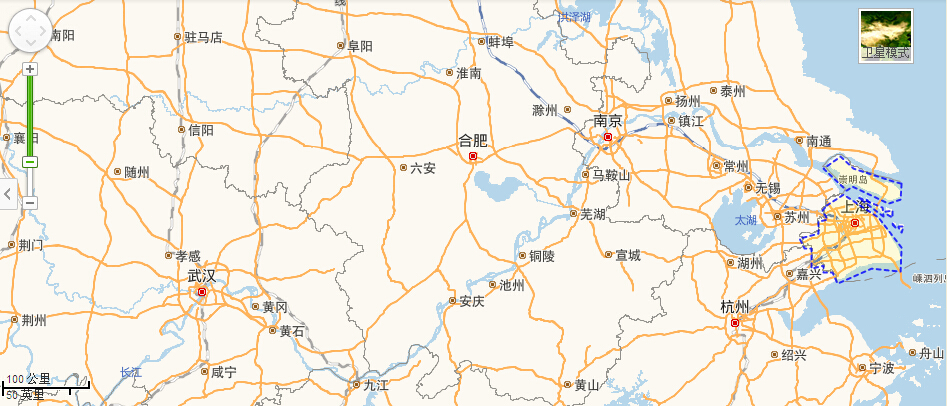The width and height of the screenshot is (948, 406).
Task: Expand the side panel arrow
Action: coord(5,195)
